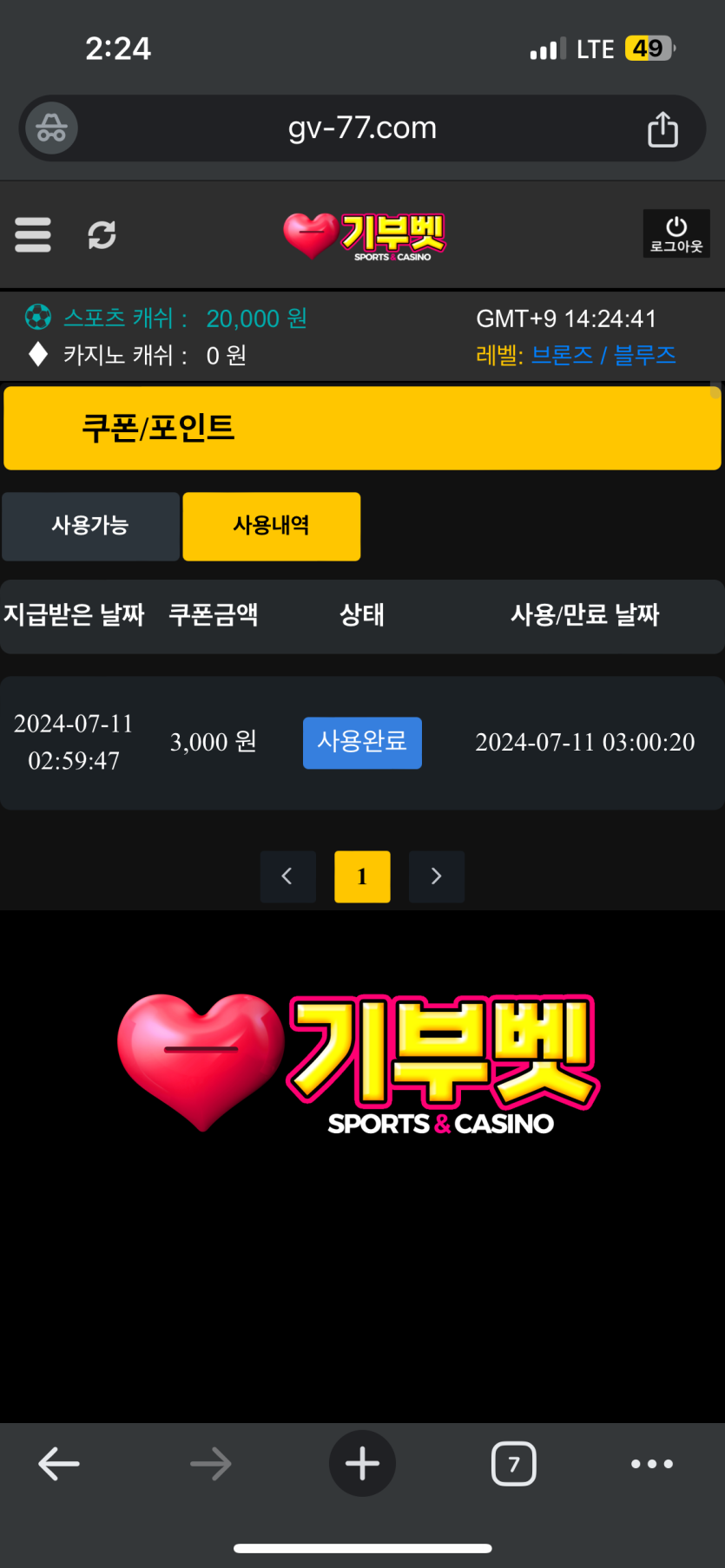Open the 브론즈 / 블루즈 level link
Viewport: 725px width, 1568px height.
click(x=603, y=355)
